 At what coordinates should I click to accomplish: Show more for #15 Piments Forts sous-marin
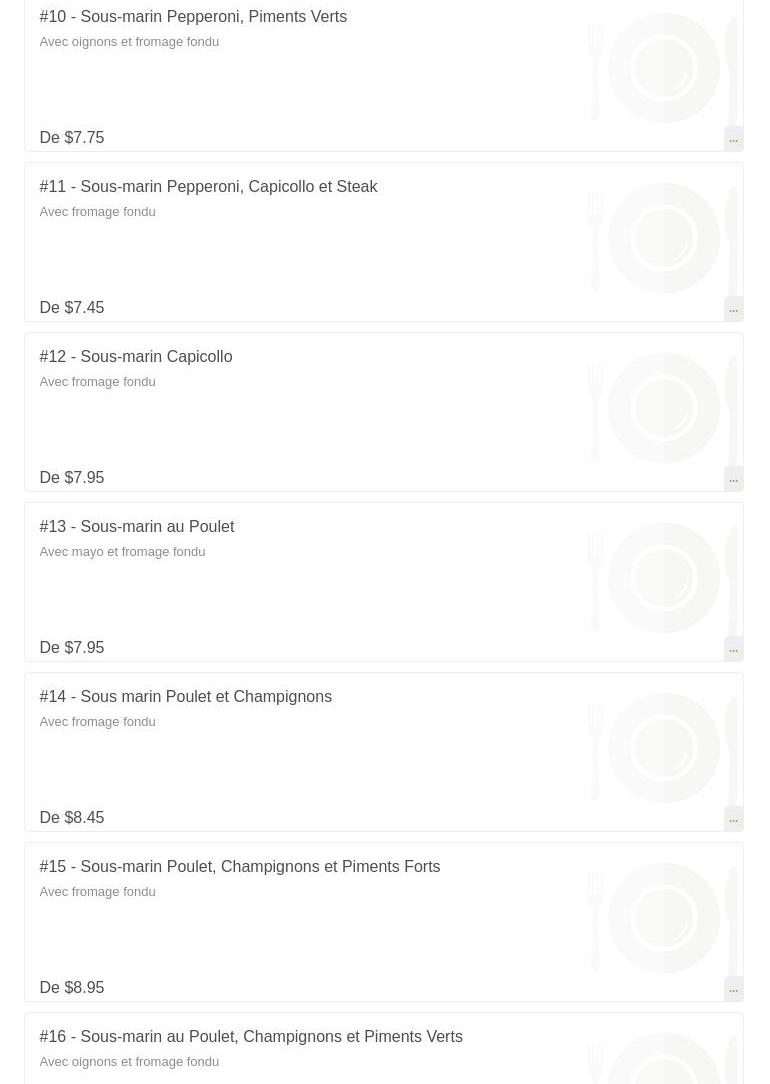tap(733, 989)
